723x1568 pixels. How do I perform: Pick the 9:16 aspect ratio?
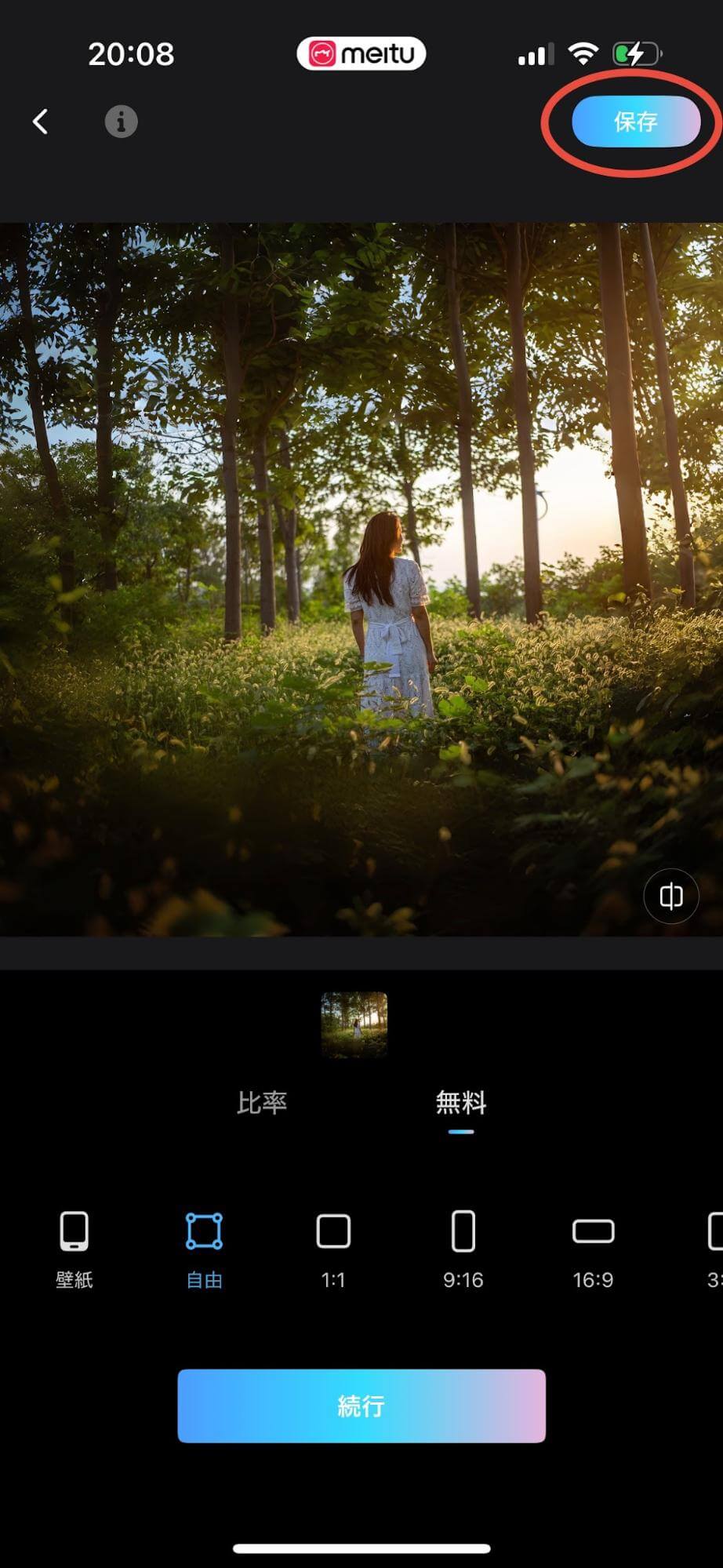[x=463, y=1247]
